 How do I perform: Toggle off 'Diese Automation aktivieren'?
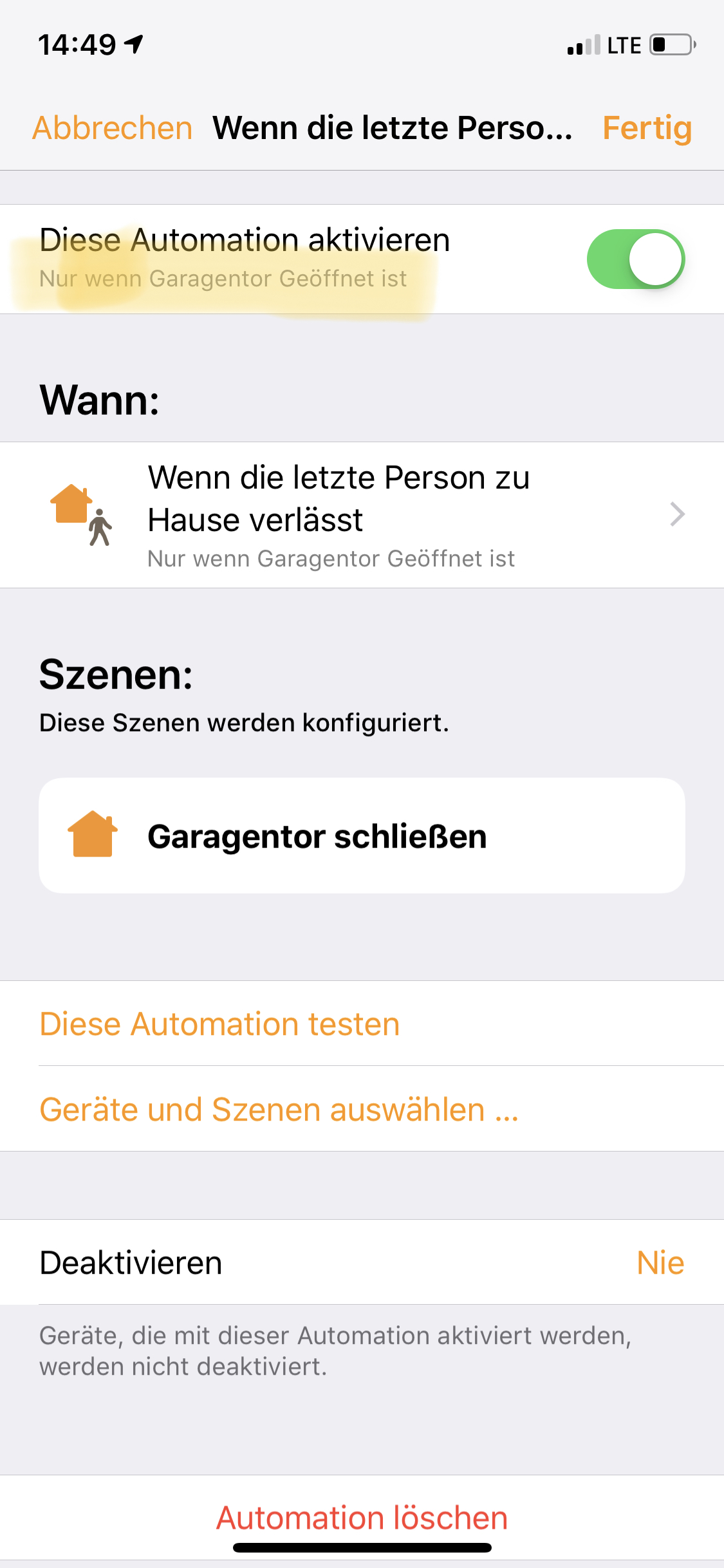point(635,259)
